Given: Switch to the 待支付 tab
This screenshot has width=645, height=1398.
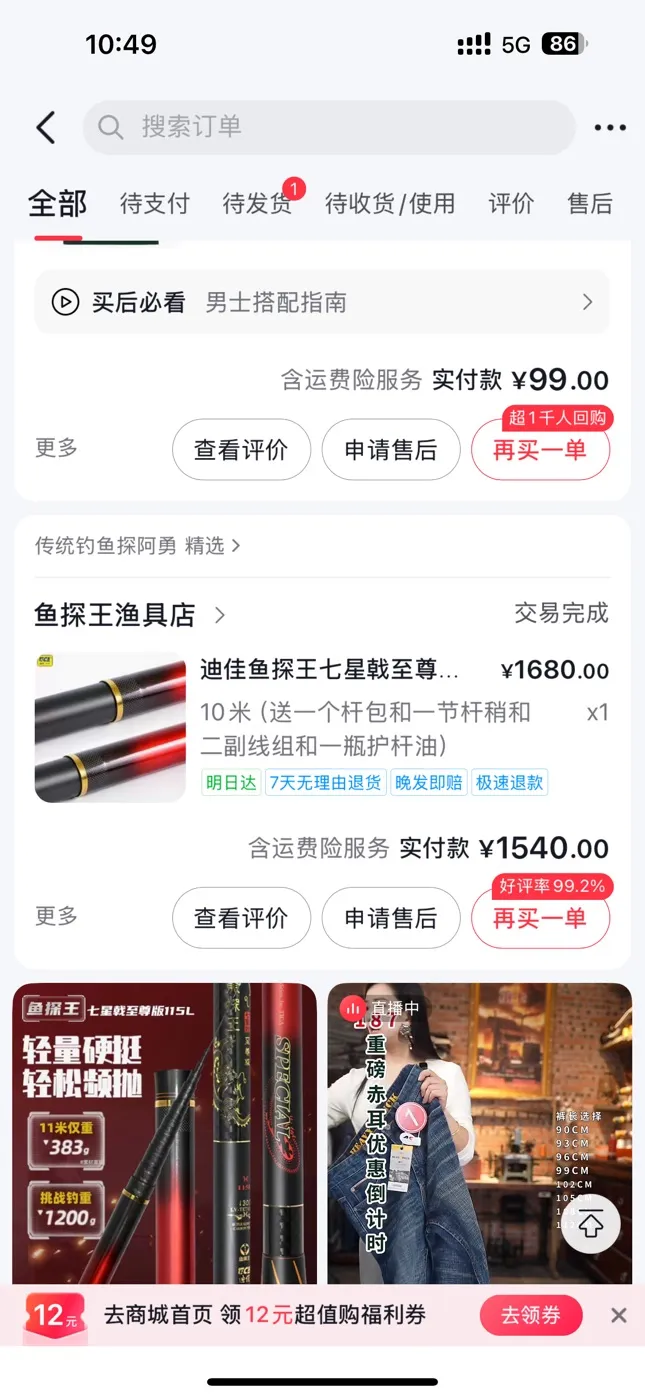Looking at the screenshot, I should [x=154, y=204].
